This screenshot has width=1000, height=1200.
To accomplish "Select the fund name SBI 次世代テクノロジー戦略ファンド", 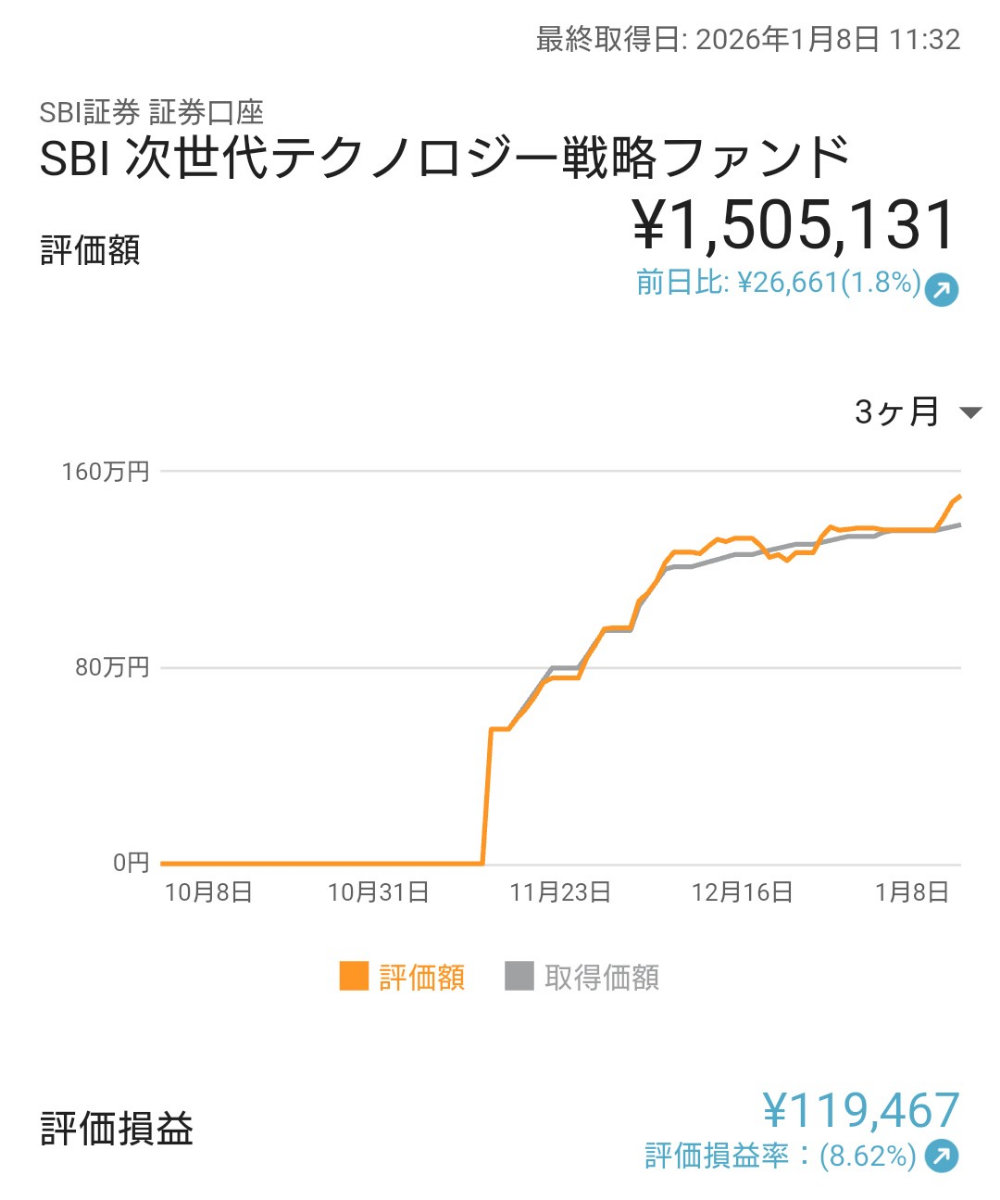I will [x=440, y=155].
